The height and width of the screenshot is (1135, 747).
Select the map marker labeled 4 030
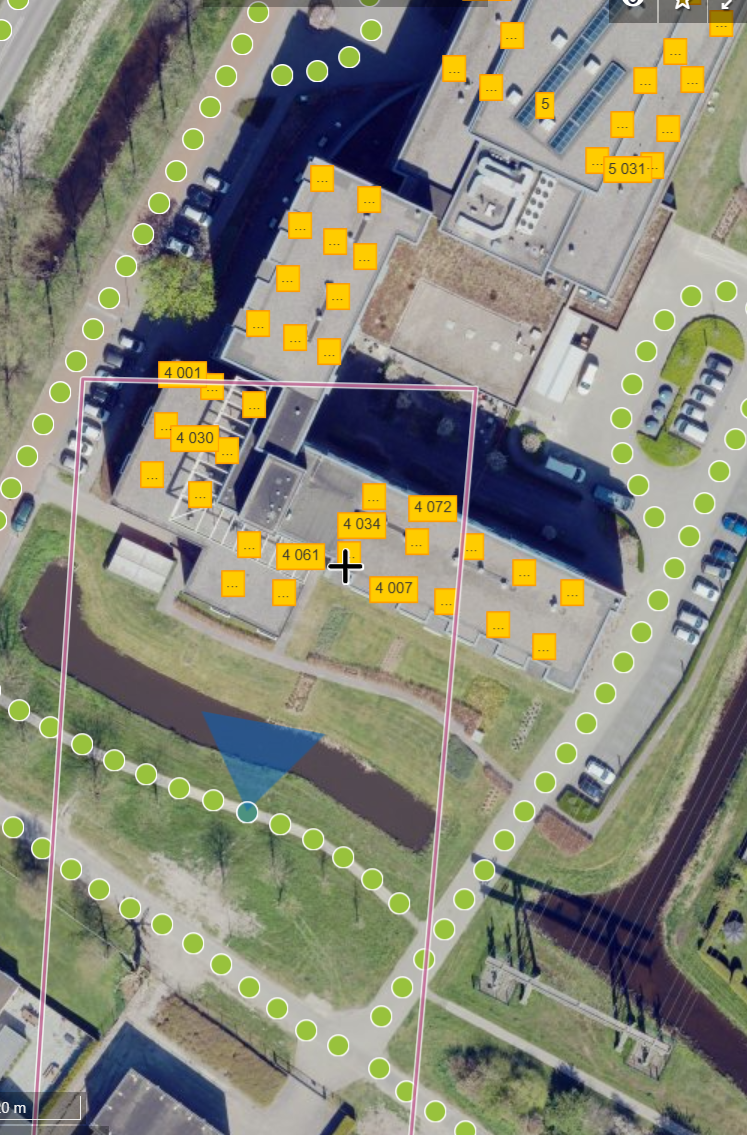tap(195, 438)
